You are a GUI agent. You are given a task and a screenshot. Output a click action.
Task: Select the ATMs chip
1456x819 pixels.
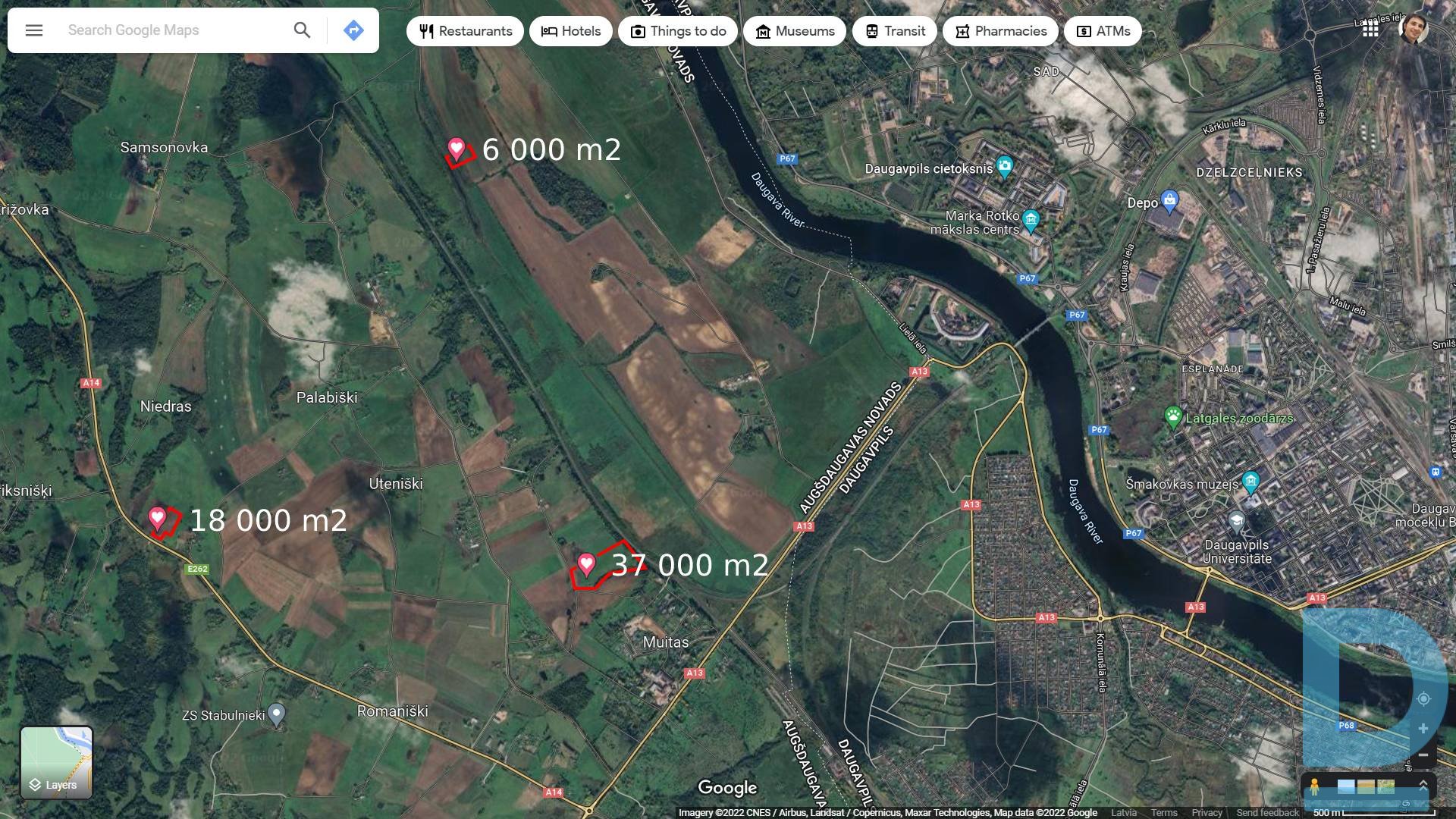1103,31
